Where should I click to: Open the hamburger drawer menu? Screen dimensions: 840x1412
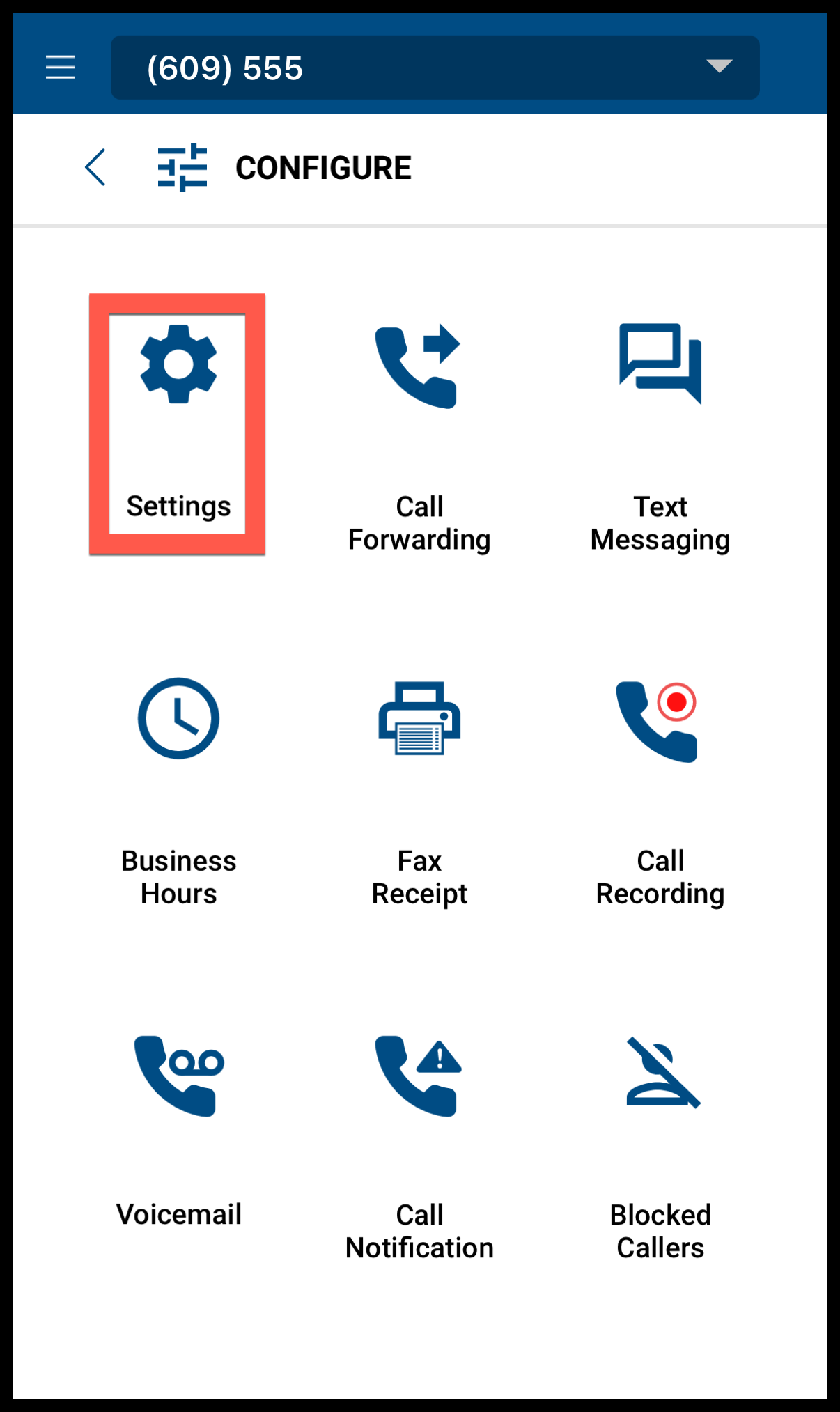[x=61, y=68]
